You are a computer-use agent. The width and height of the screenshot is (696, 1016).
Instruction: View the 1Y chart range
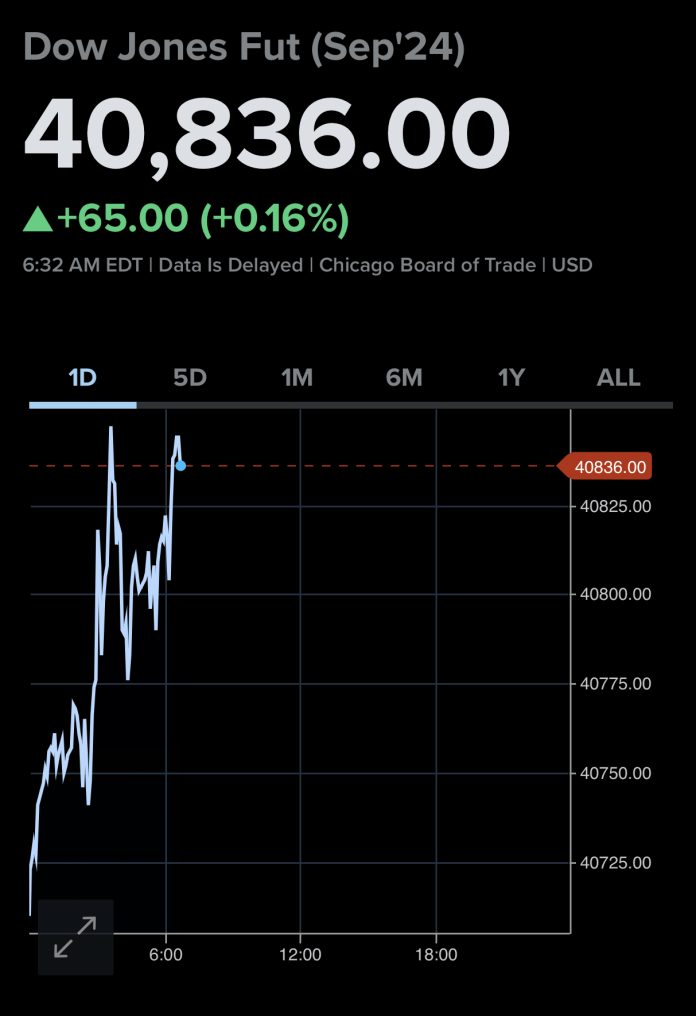coord(511,378)
